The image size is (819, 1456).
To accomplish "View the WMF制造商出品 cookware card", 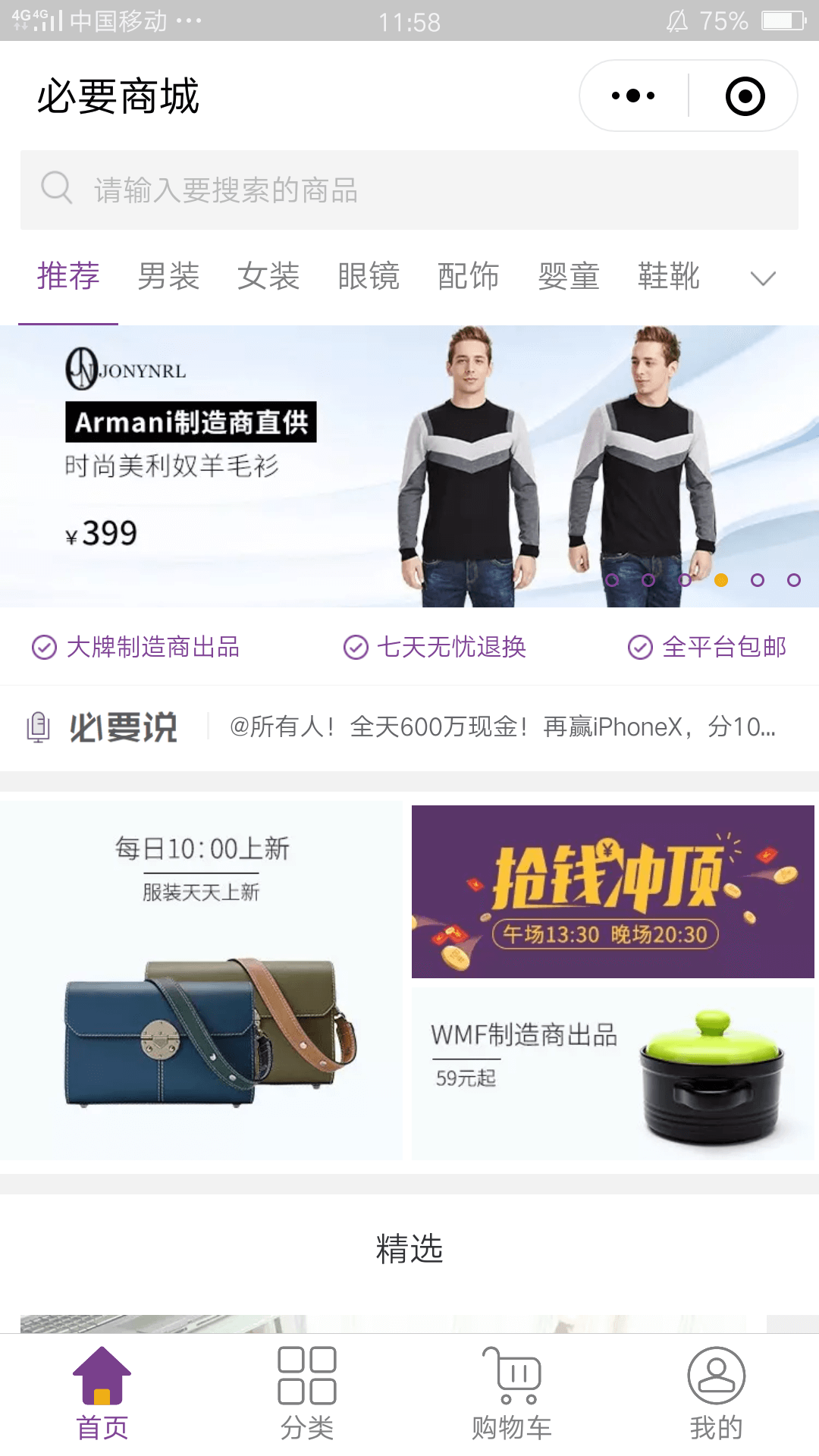I will click(x=613, y=1071).
